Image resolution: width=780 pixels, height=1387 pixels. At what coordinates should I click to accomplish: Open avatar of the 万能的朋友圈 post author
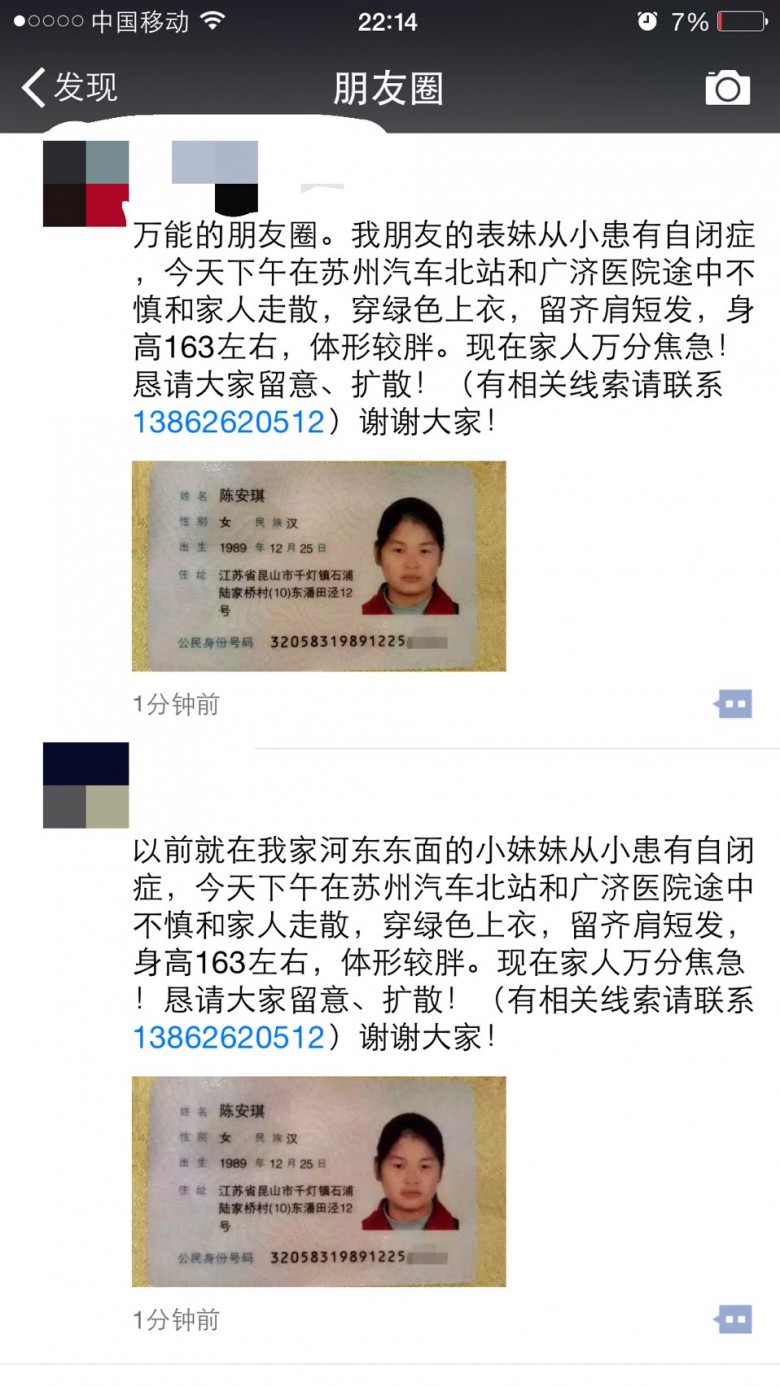click(x=86, y=184)
